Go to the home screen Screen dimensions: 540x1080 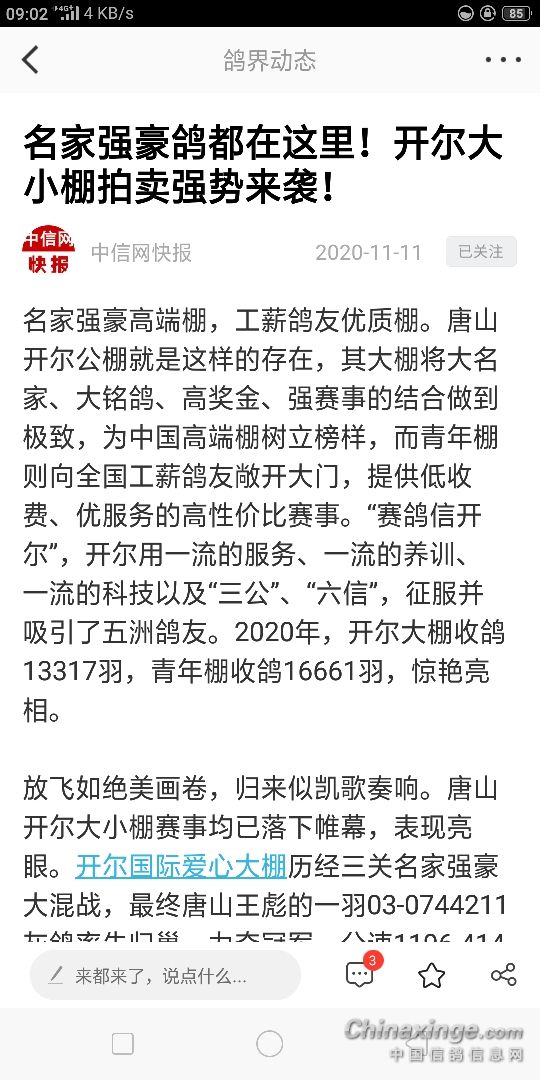(269, 1044)
